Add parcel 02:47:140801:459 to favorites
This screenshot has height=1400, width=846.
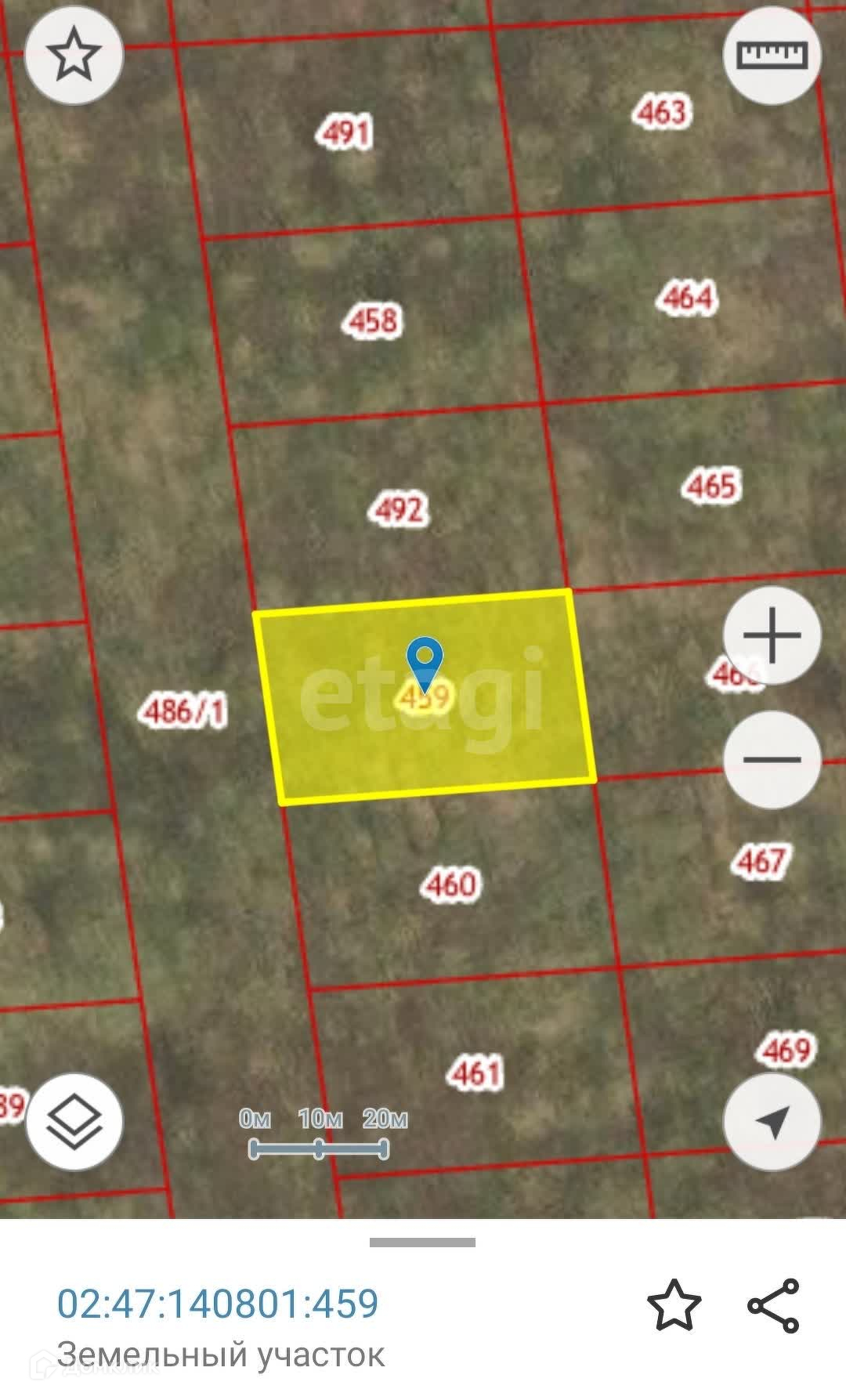[x=674, y=1305]
